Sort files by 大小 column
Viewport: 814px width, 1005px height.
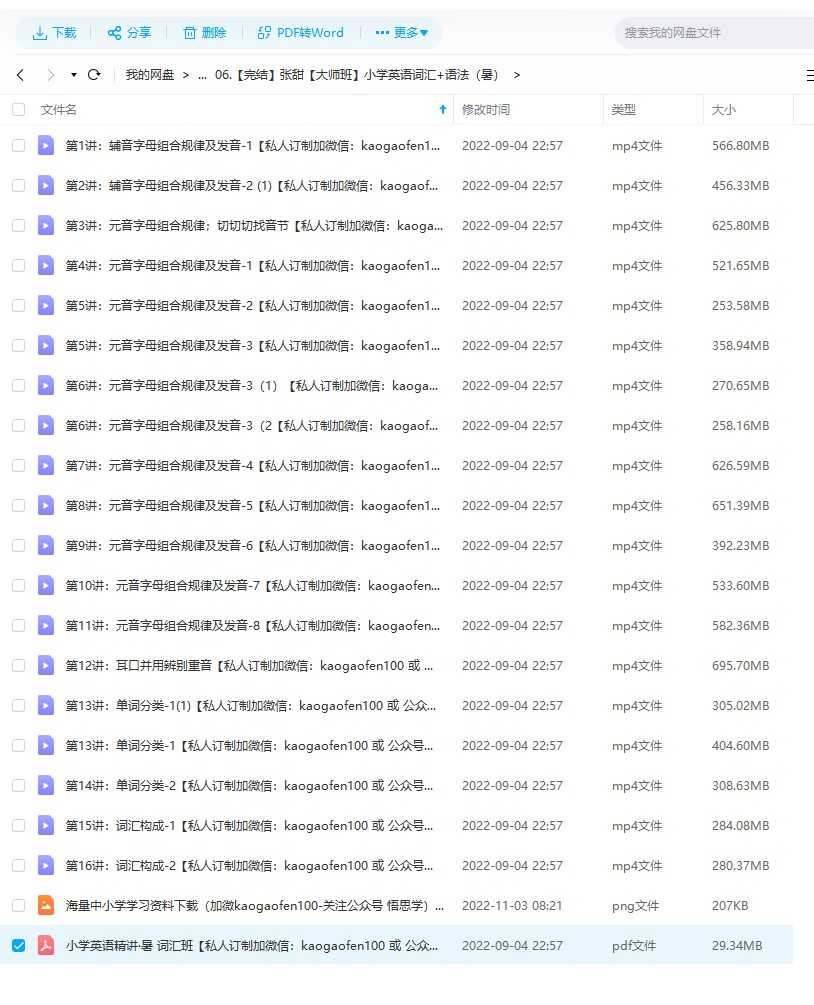(x=723, y=110)
